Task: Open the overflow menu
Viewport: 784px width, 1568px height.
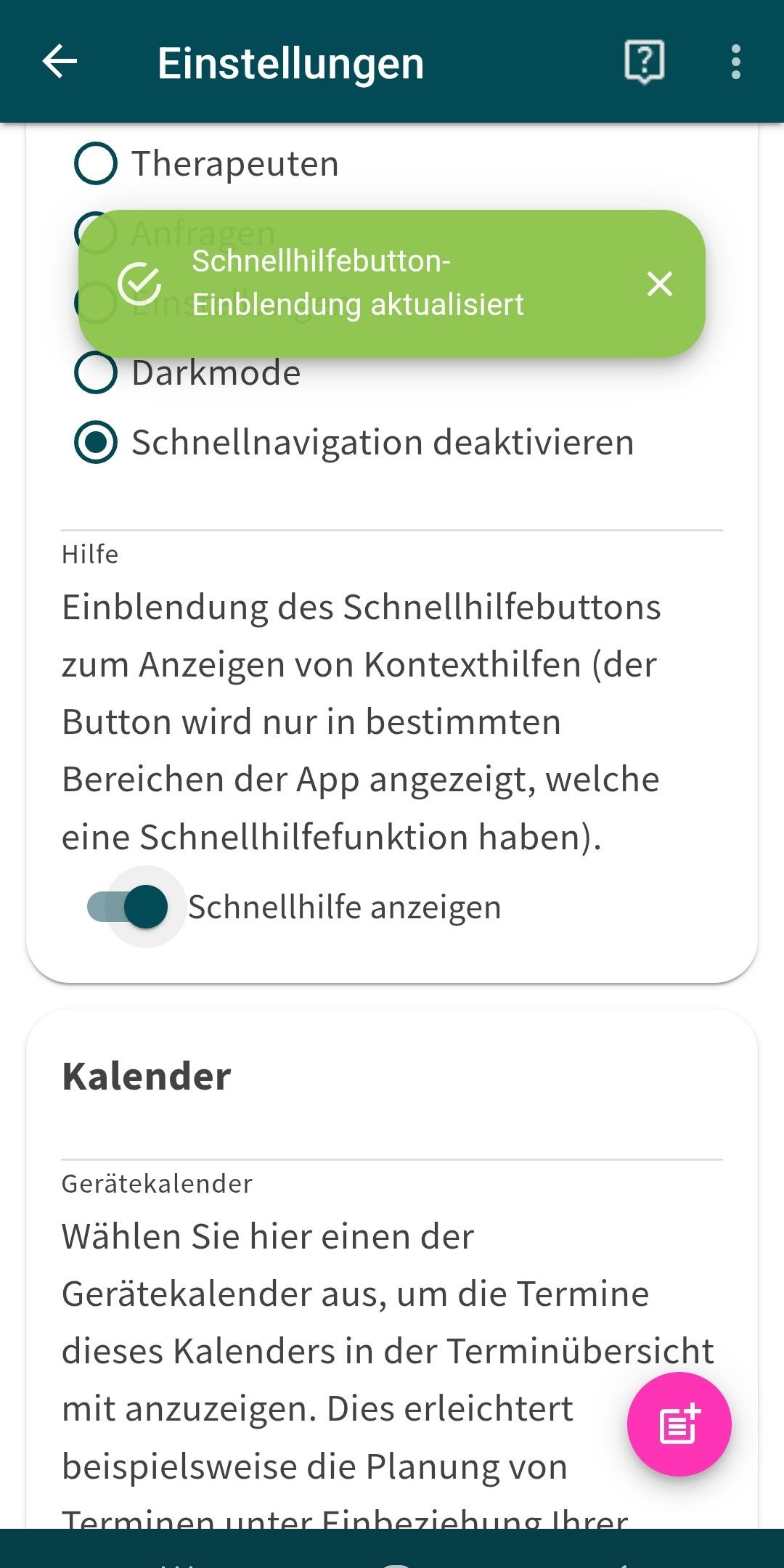Action: 735,62
